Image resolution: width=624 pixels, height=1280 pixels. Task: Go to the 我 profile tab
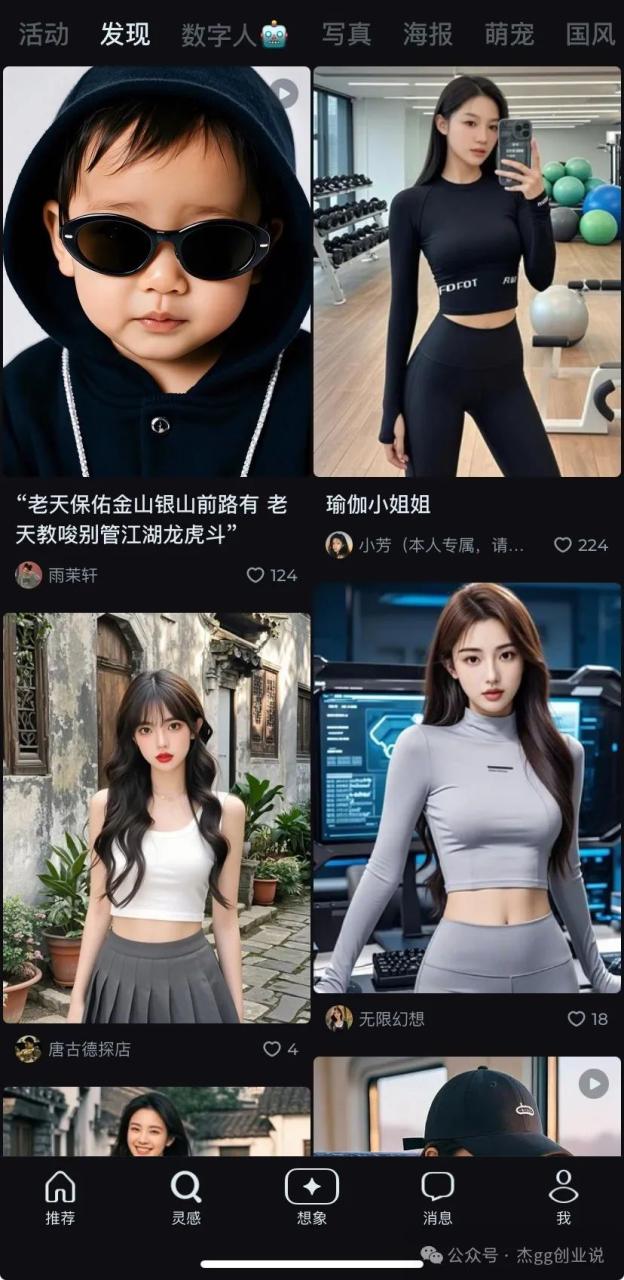(x=564, y=1198)
